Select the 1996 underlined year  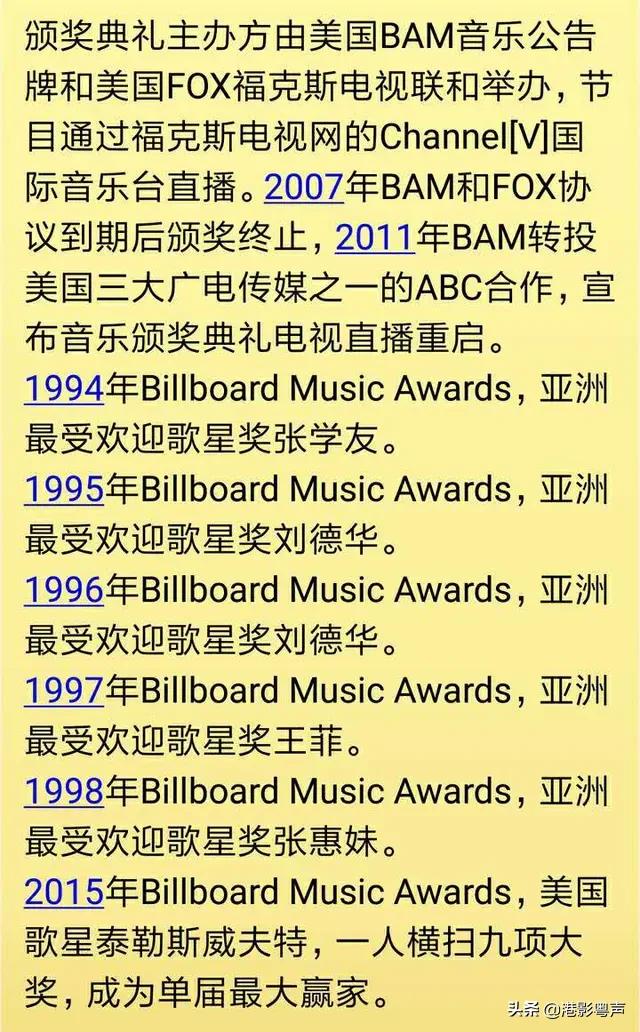65,590
